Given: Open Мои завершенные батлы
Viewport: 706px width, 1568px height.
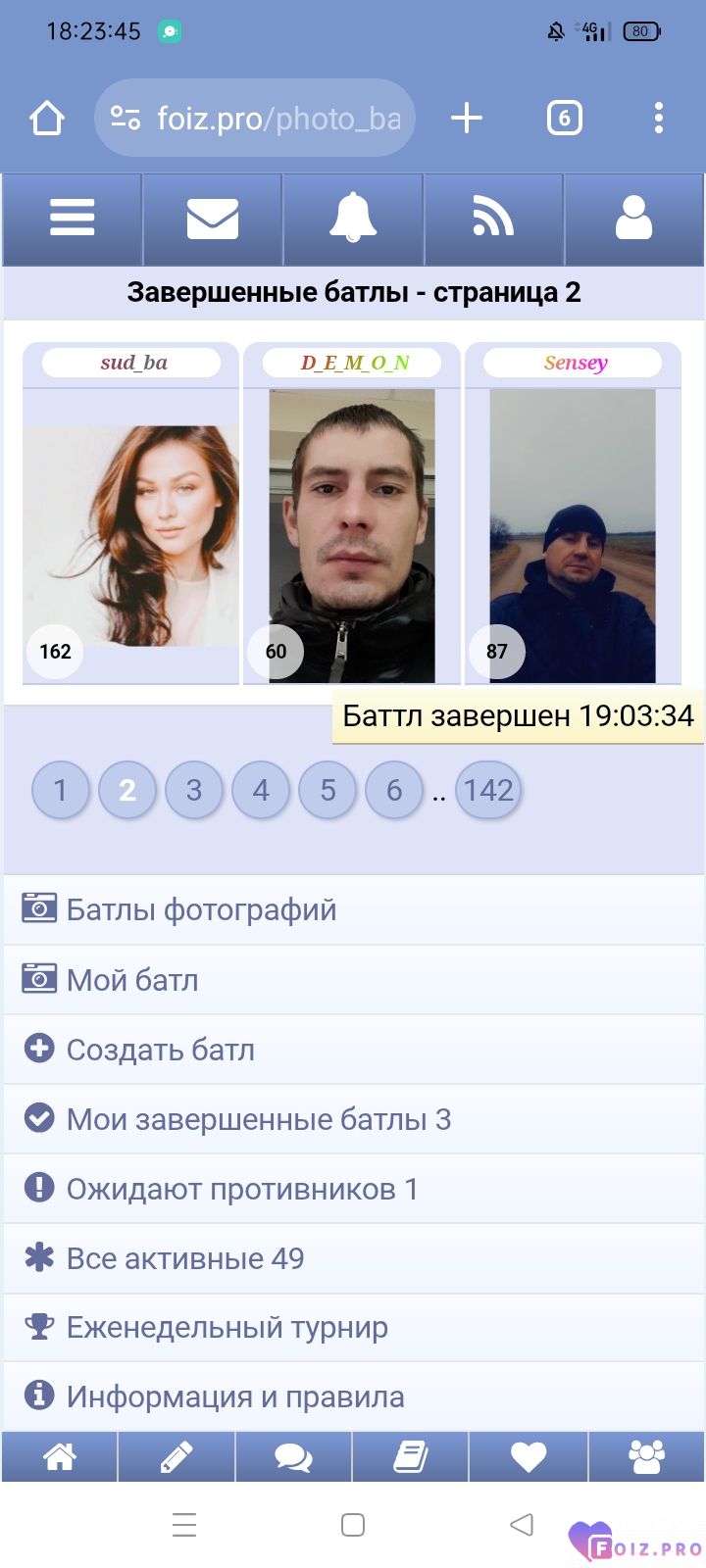Looking at the screenshot, I should 258,1119.
